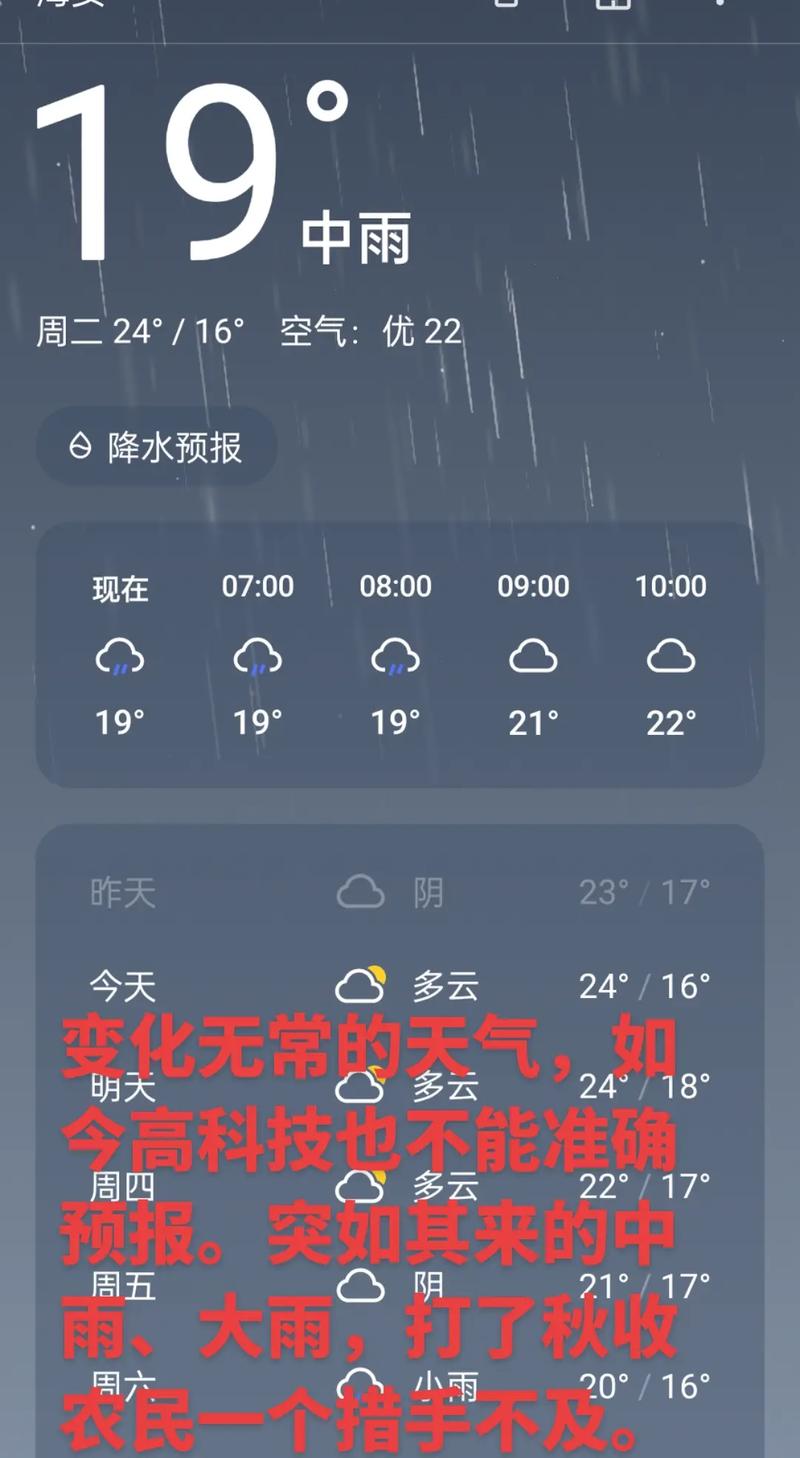Viewport: 800px width, 1458px height.
Task: Check the 空气 优 22 air quality detail
Action: point(370,332)
